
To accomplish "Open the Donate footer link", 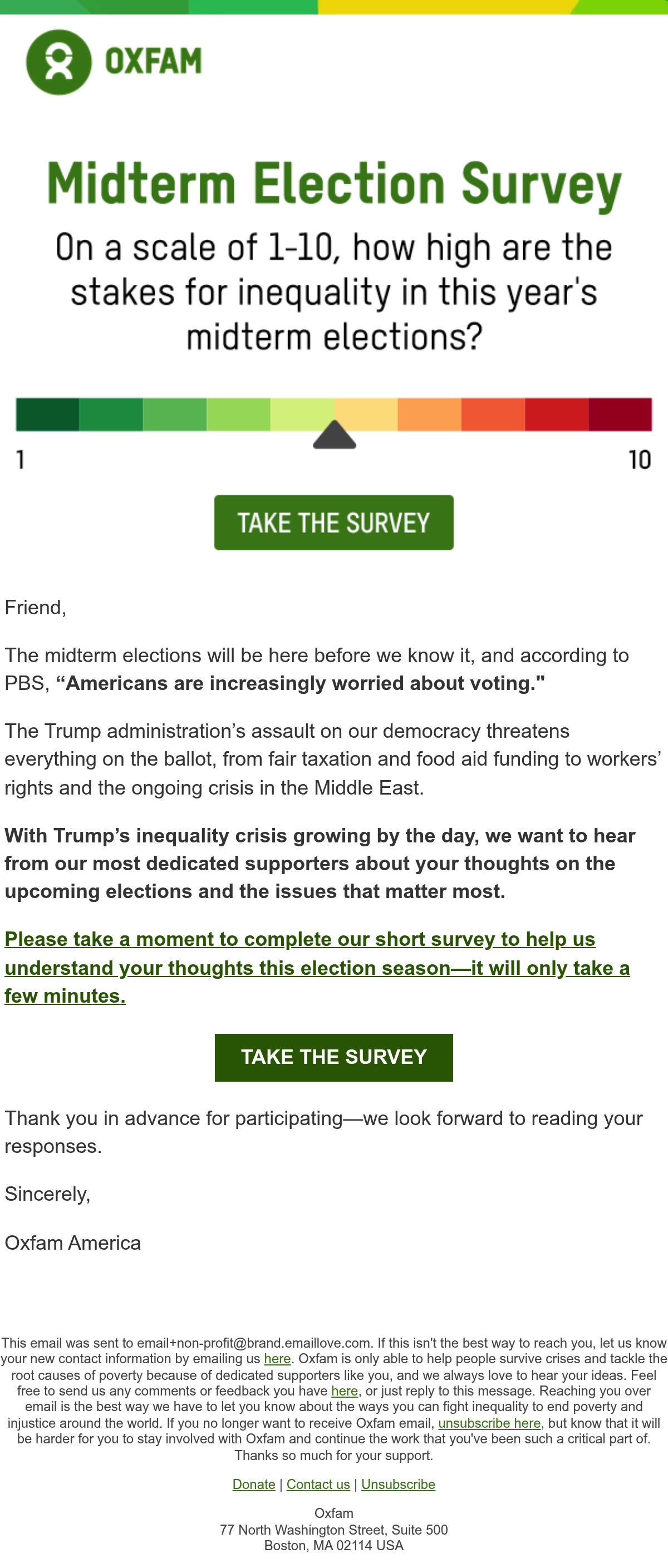I will tap(254, 1484).
